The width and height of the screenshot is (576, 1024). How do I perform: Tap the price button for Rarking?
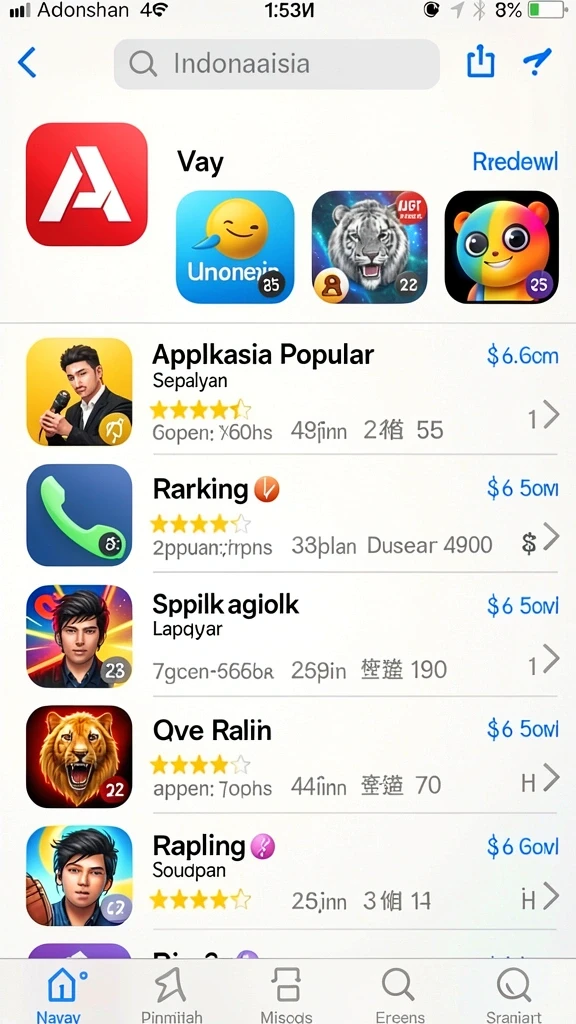click(522, 488)
